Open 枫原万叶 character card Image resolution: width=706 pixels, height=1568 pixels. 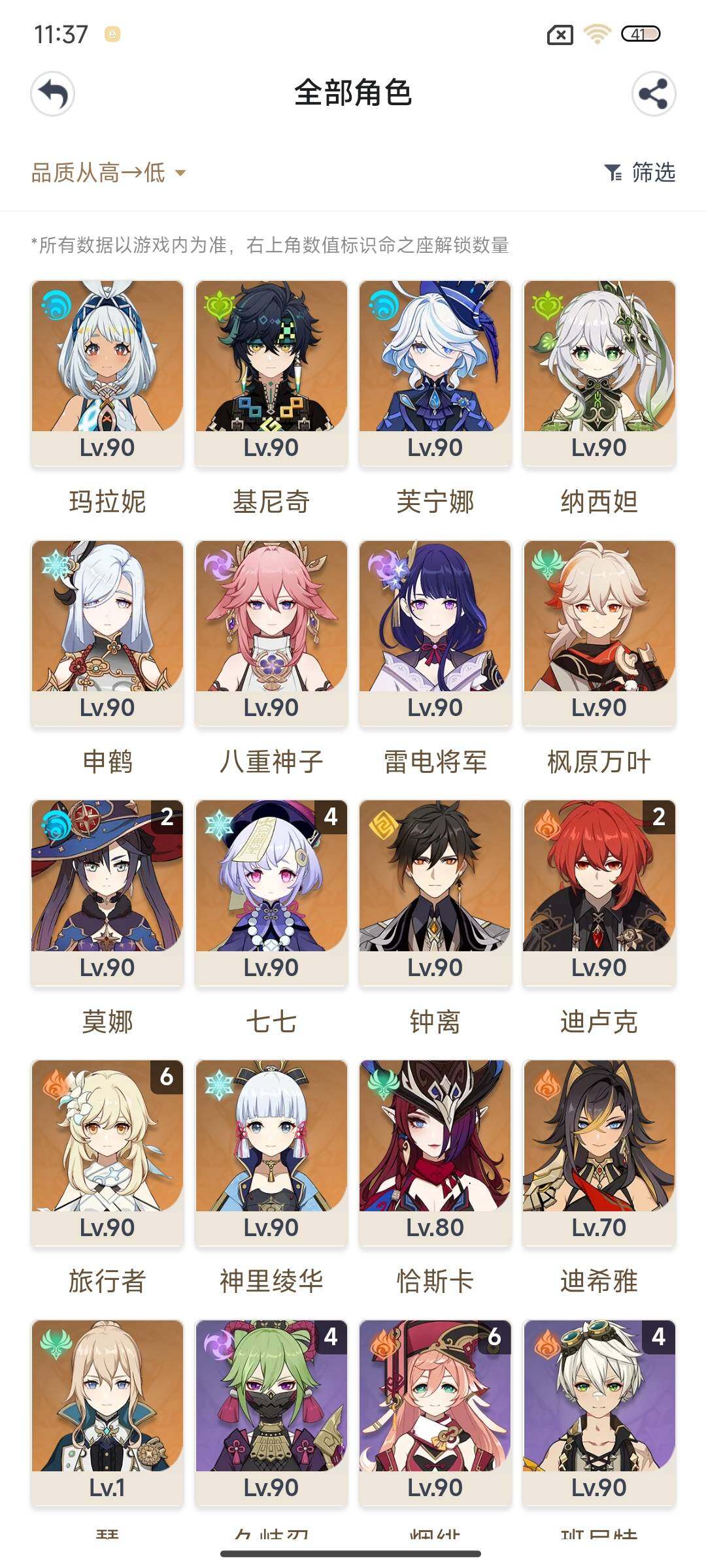click(599, 632)
